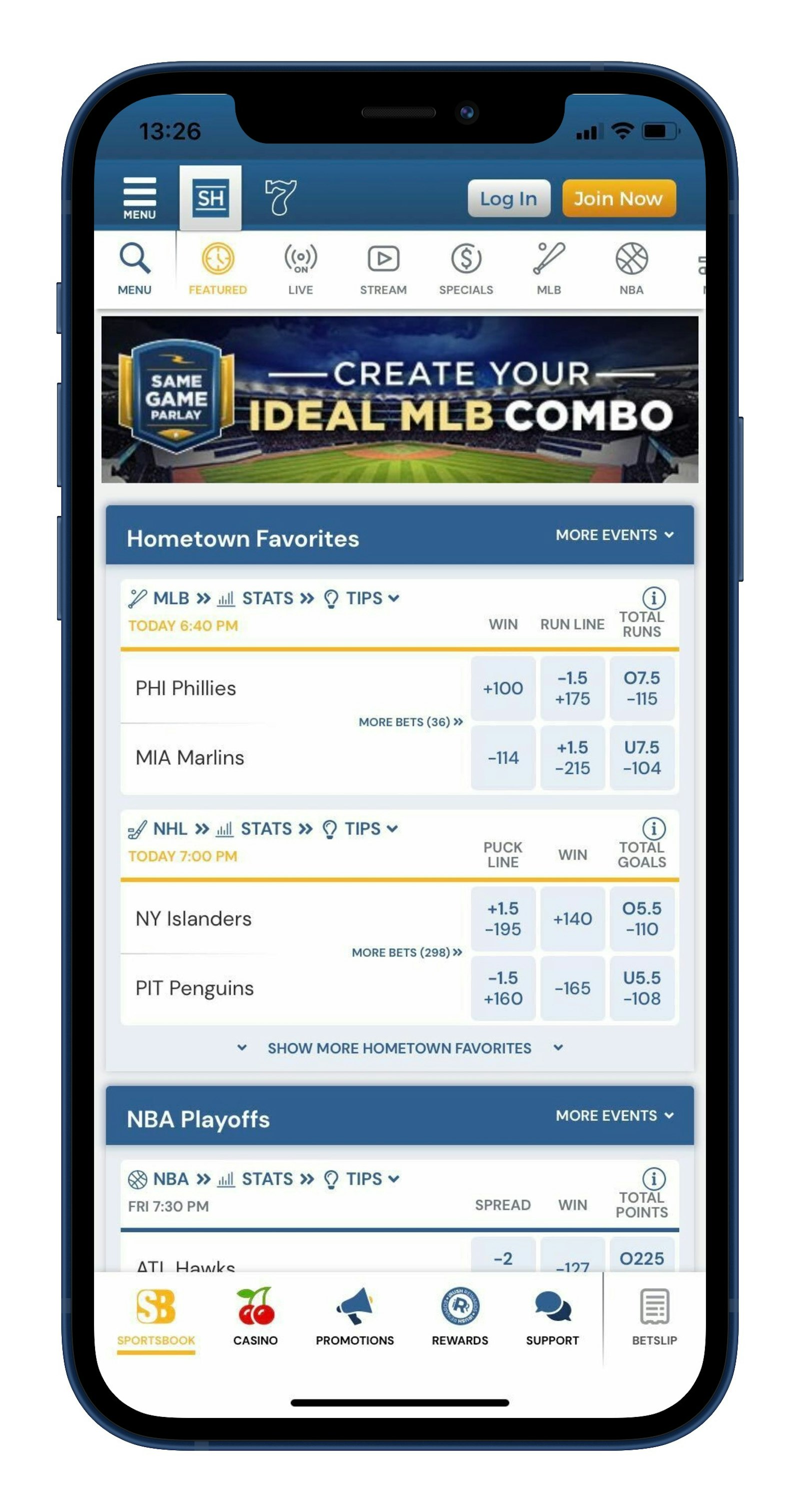Choose NY Islanders +140 win odds
The width and height of the screenshot is (800, 1512).
coord(571,918)
